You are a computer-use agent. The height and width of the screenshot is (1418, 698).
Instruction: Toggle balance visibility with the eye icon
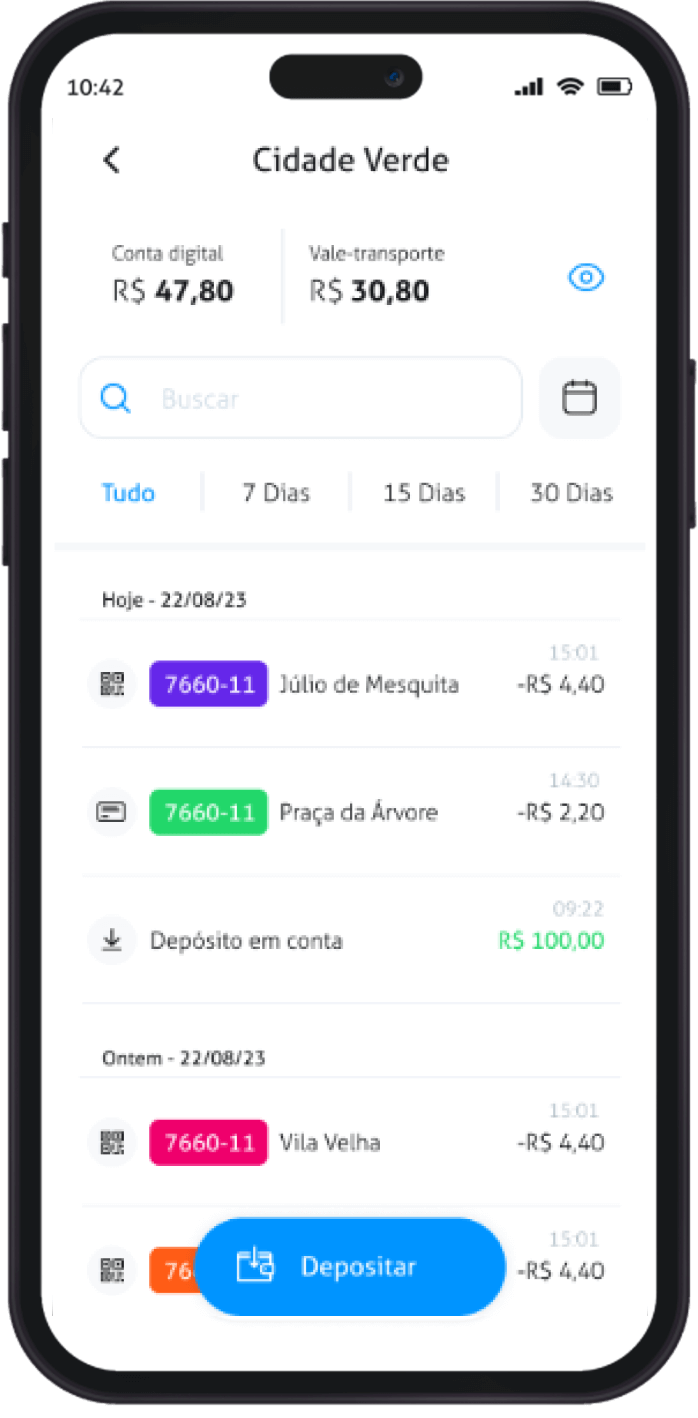click(587, 278)
